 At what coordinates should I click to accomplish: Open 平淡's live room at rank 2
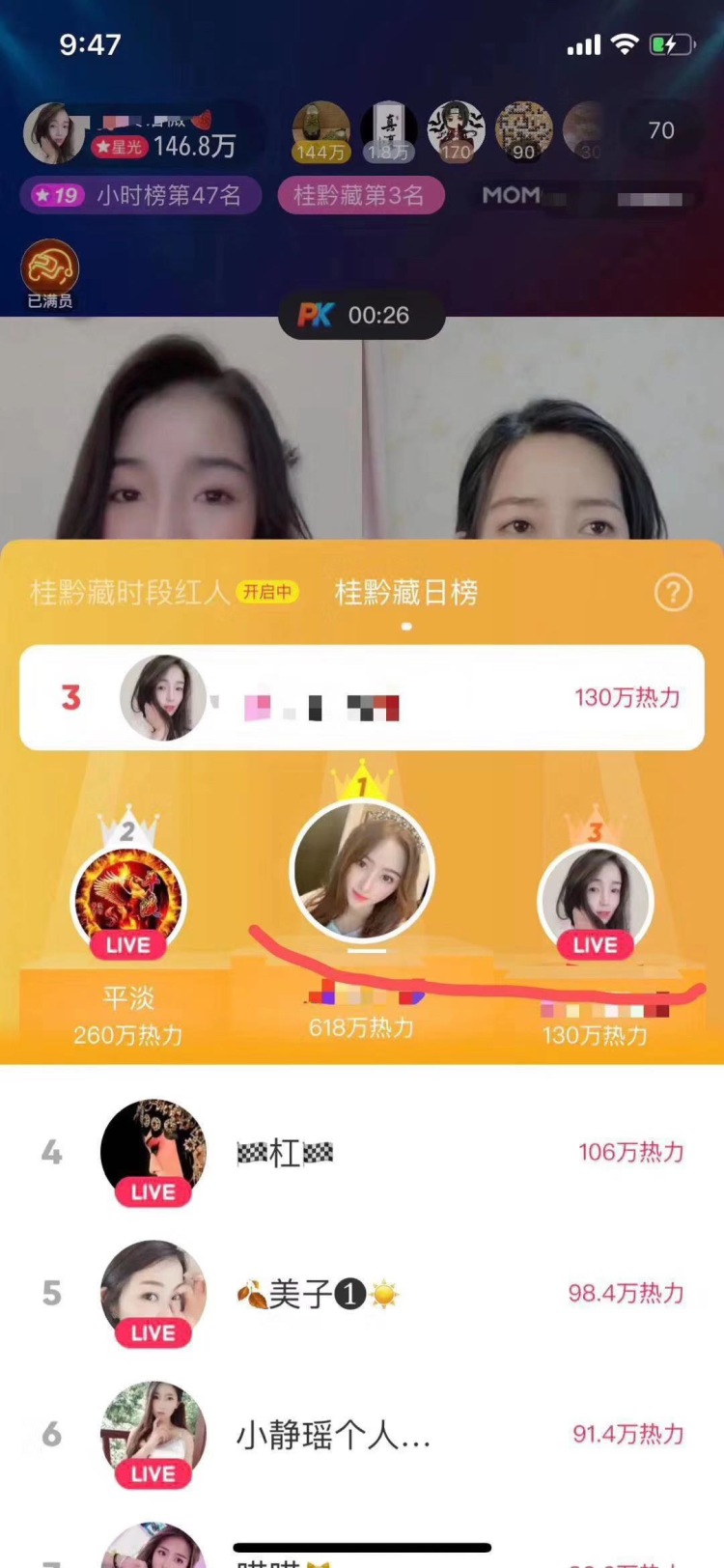[127, 901]
